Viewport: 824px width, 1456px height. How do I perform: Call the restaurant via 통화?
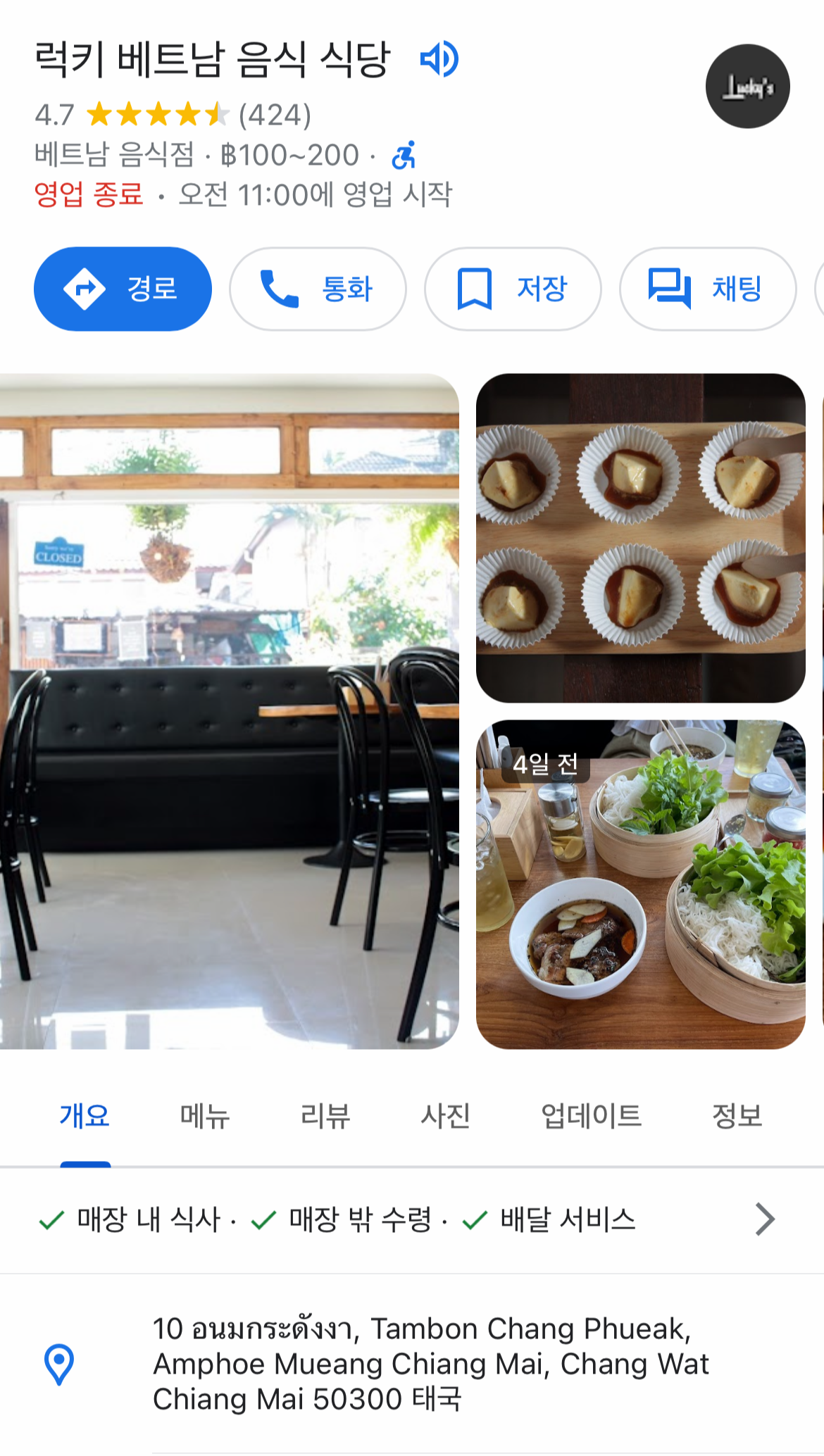point(318,289)
